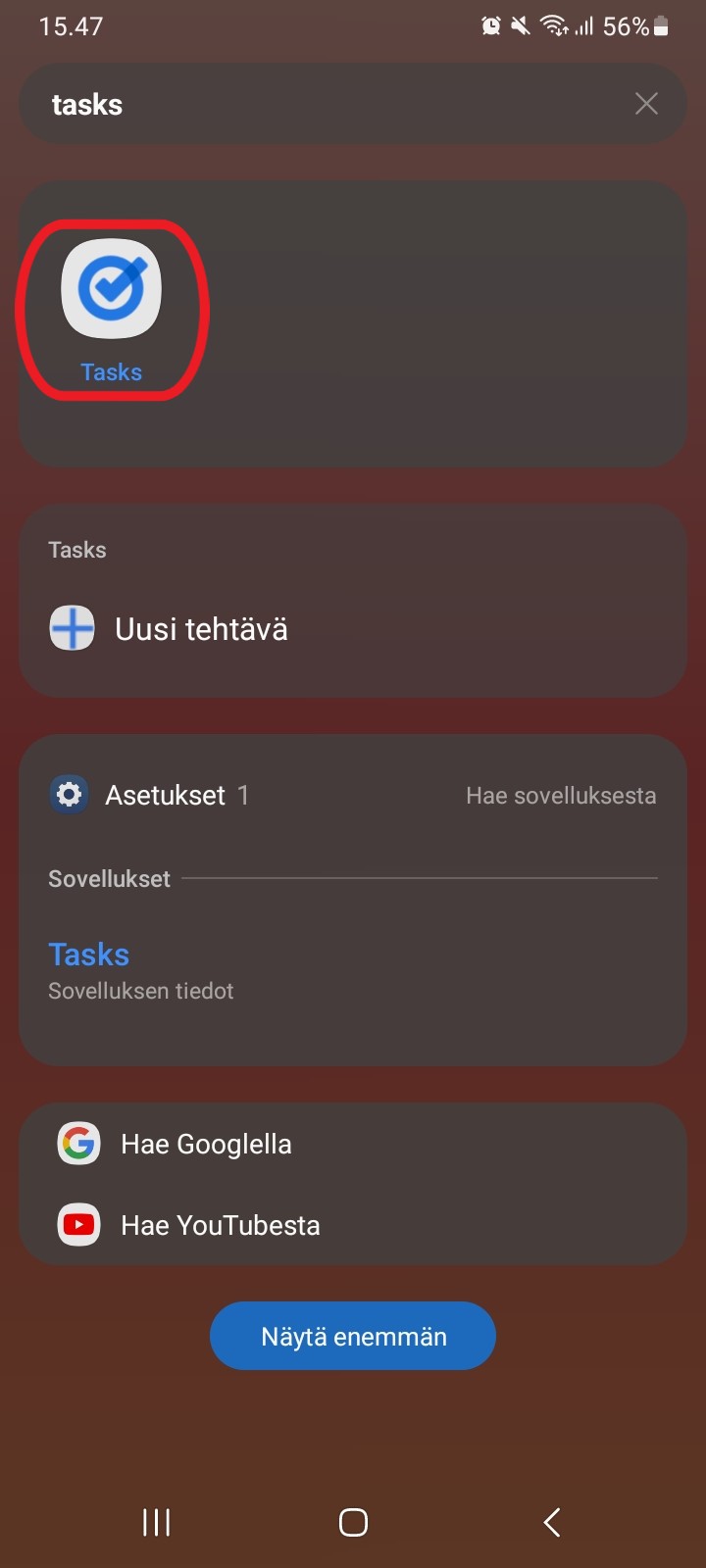Clear the search text with the X
This screenshot has width=706, height=1568.
646,104
